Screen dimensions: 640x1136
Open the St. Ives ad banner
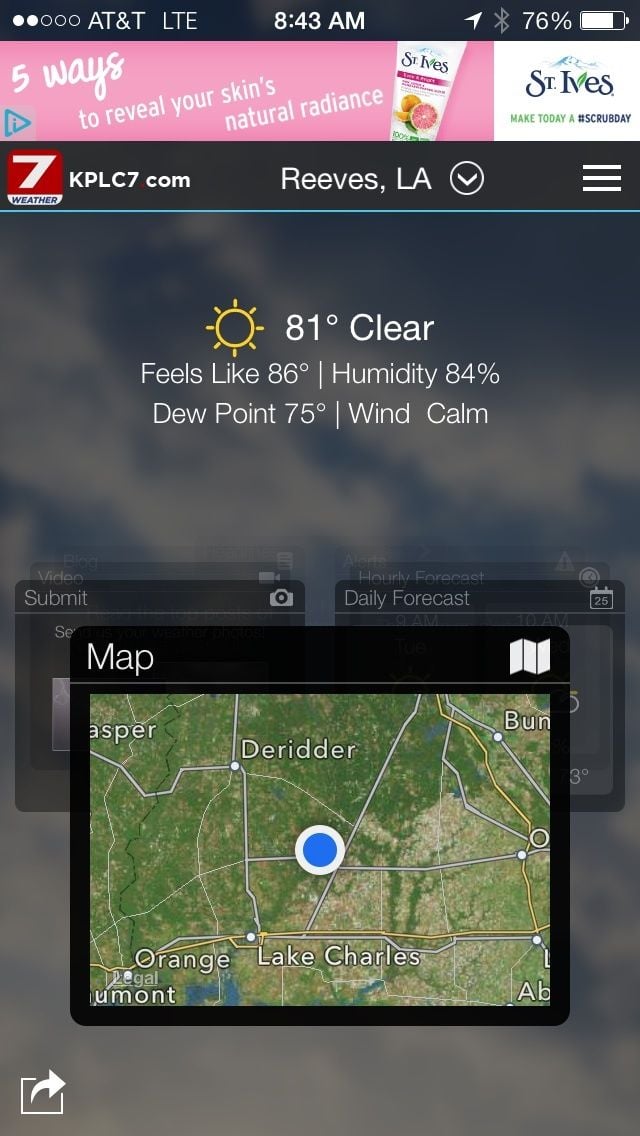[320, 91]
